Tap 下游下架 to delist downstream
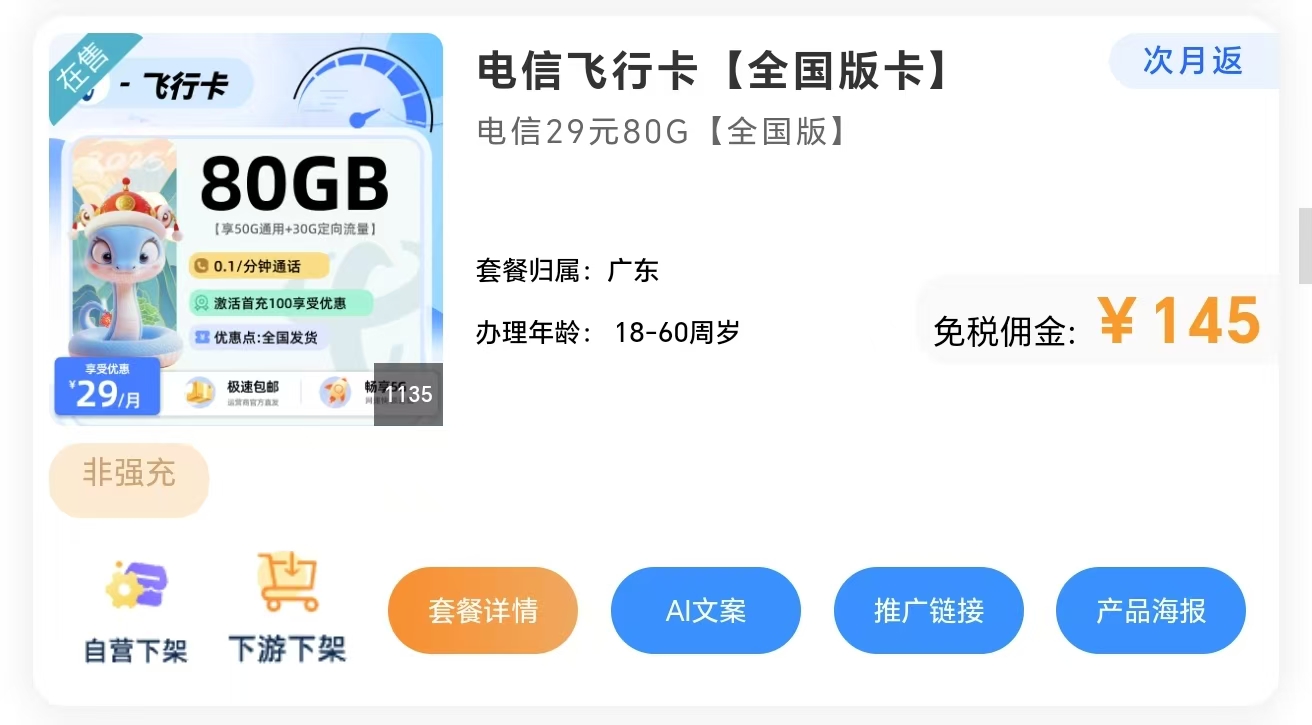The image size is (1312, 725). tap(287, 610)
